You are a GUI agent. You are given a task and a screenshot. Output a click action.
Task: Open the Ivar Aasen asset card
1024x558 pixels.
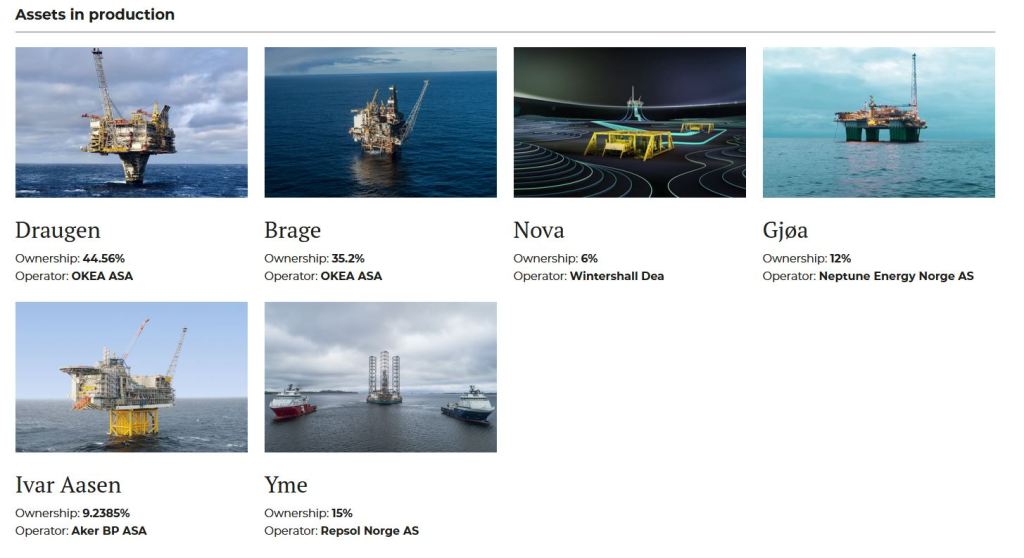(131, 377)
